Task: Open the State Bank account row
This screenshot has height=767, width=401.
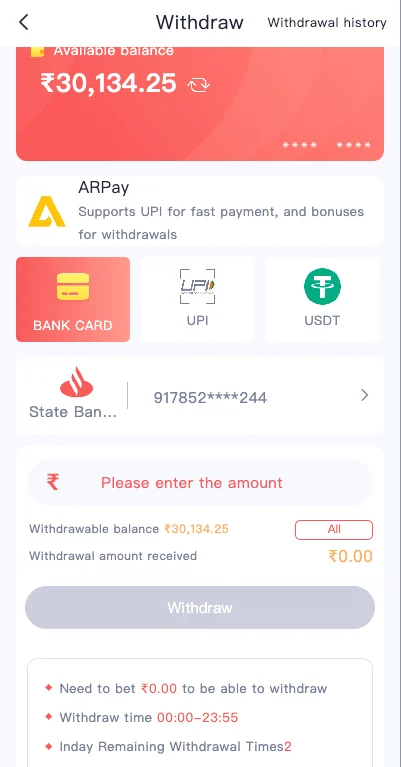Action: click(200, 396)
